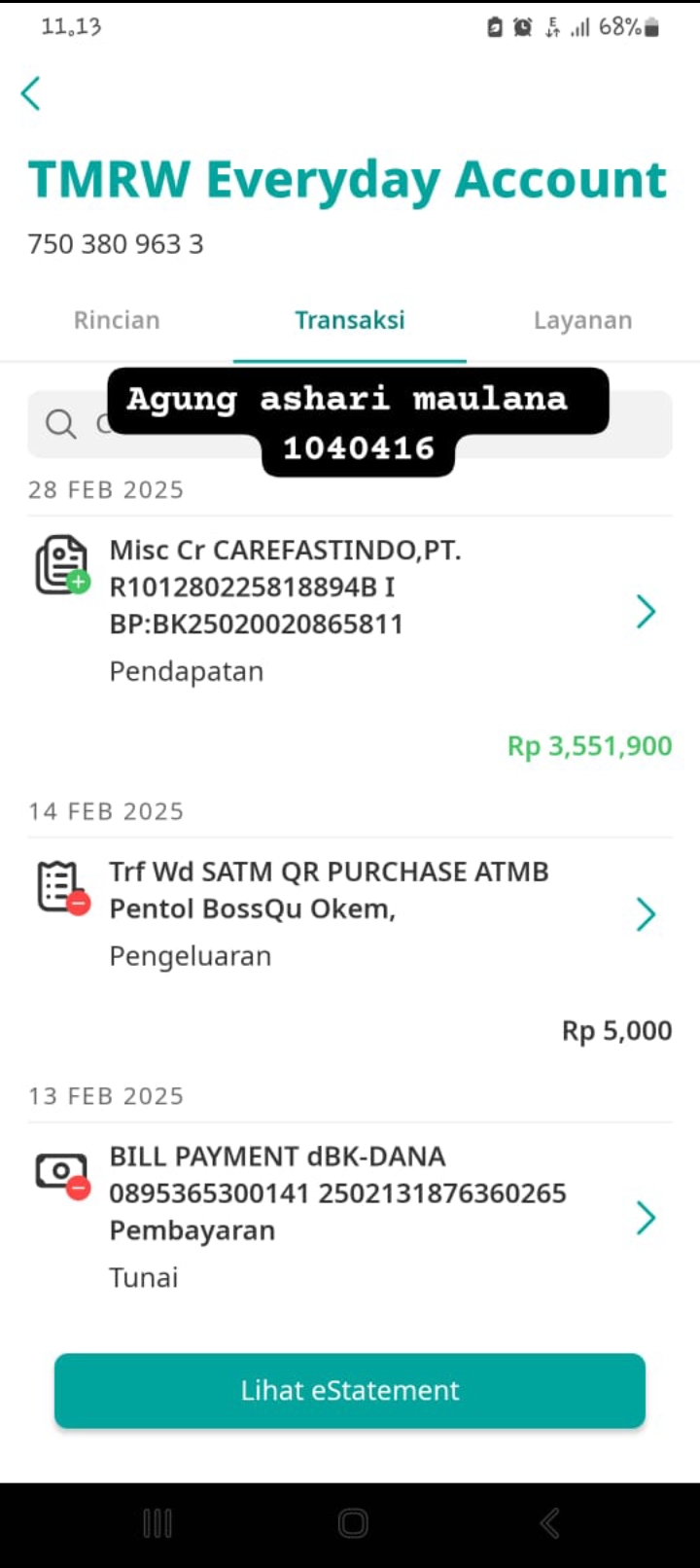Open the Layanan tab
This screenshot has height=1568, width=700.
pos(583,320)
